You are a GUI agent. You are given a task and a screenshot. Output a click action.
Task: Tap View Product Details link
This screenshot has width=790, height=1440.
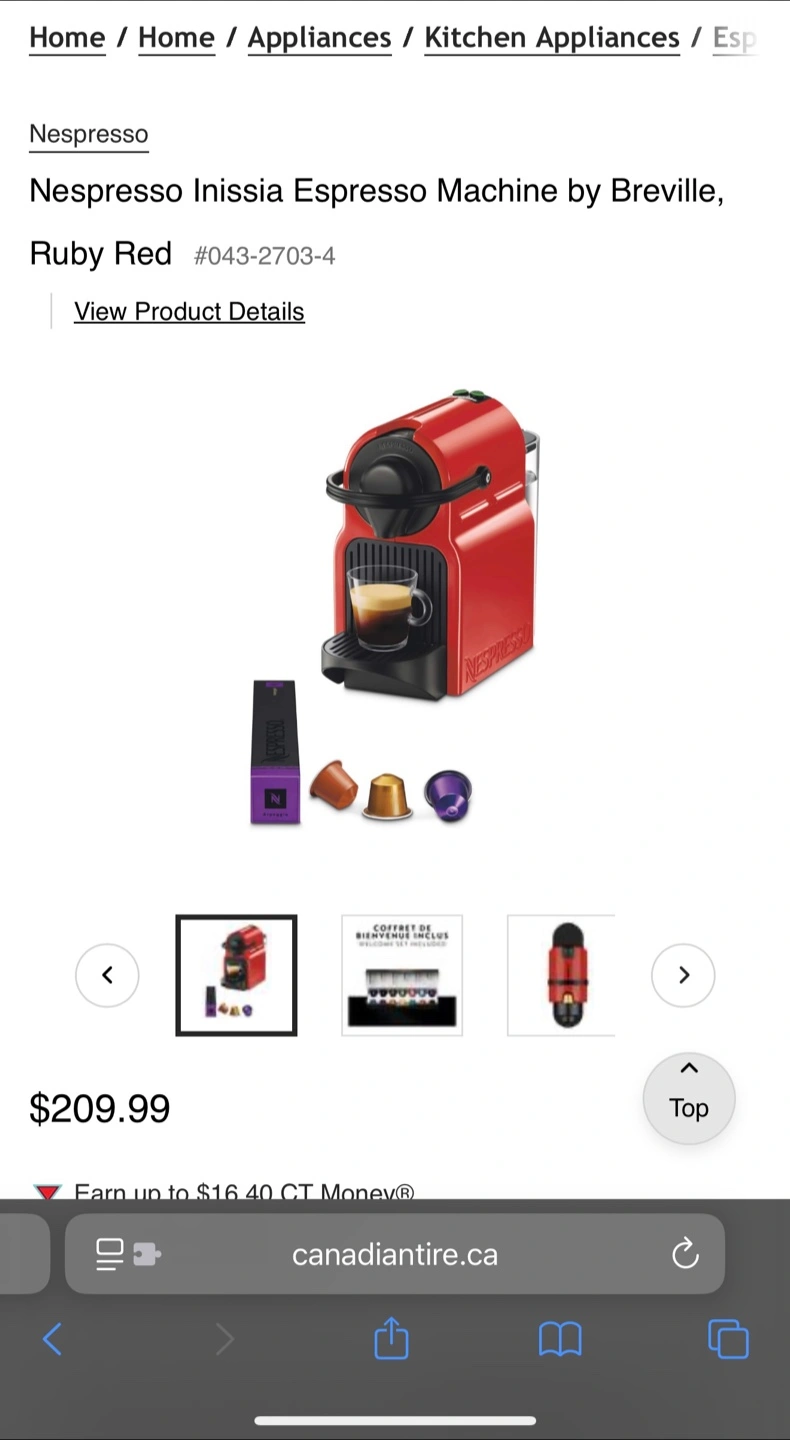pos(189,311)
